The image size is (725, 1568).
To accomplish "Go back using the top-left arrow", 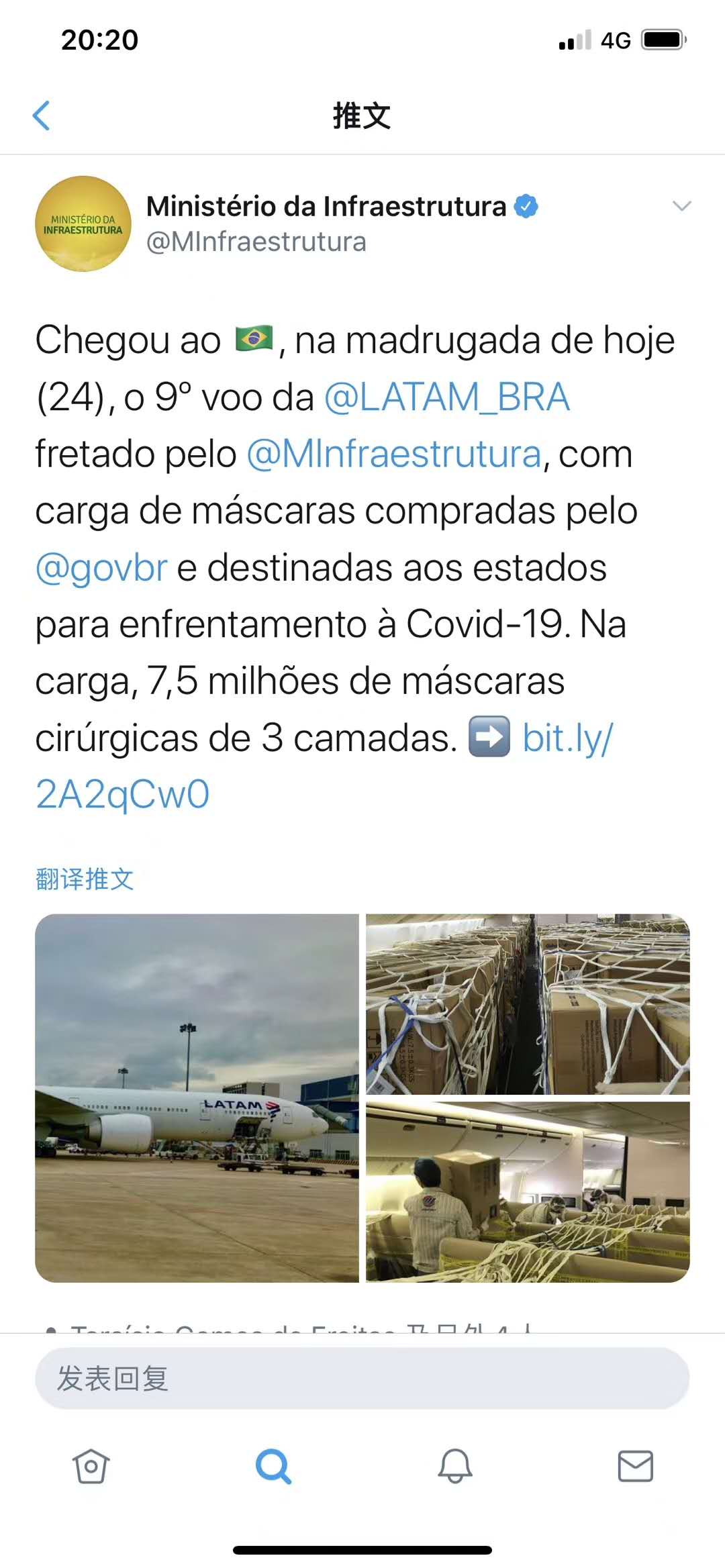I will 42,115.
